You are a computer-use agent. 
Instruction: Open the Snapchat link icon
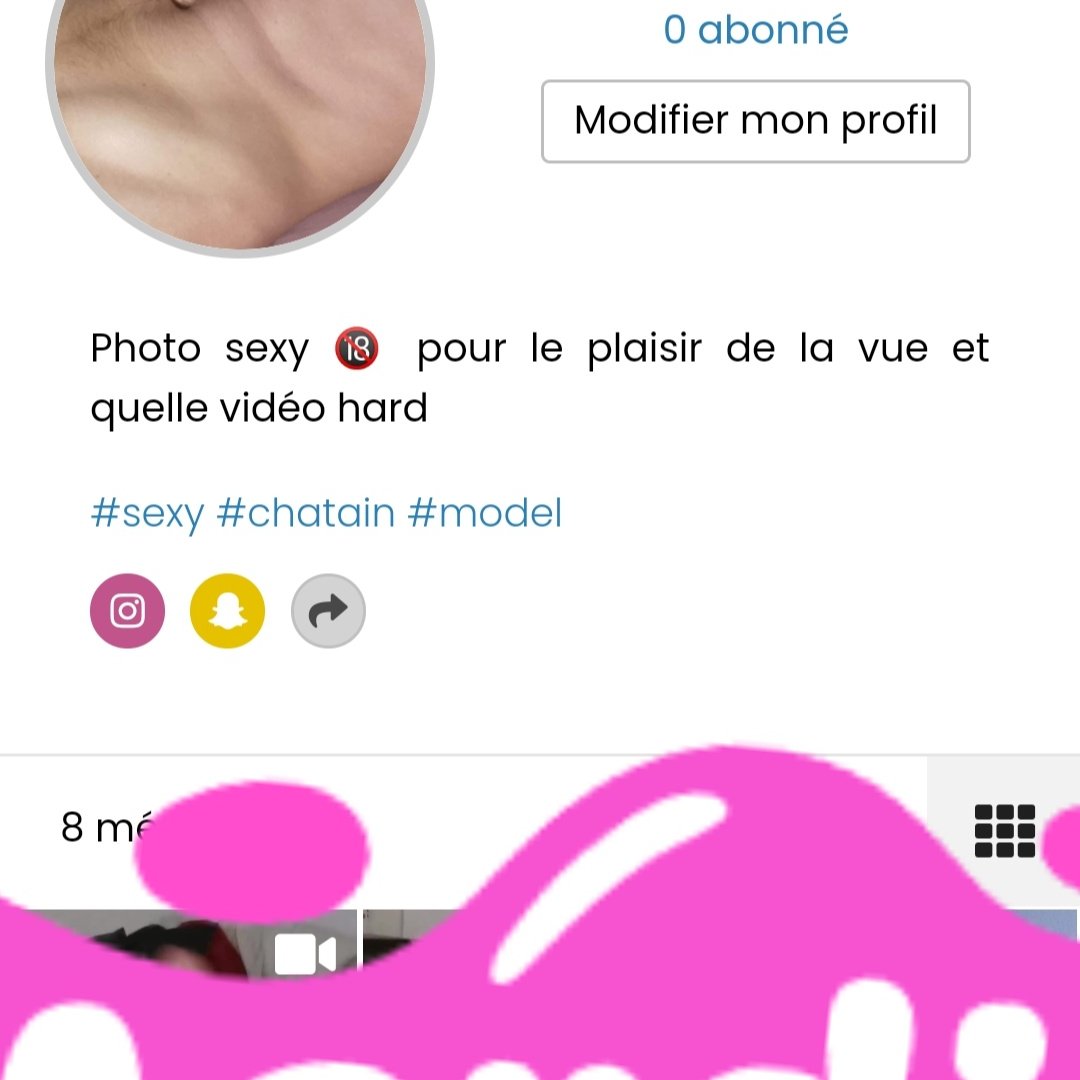[x=227, y=610]
